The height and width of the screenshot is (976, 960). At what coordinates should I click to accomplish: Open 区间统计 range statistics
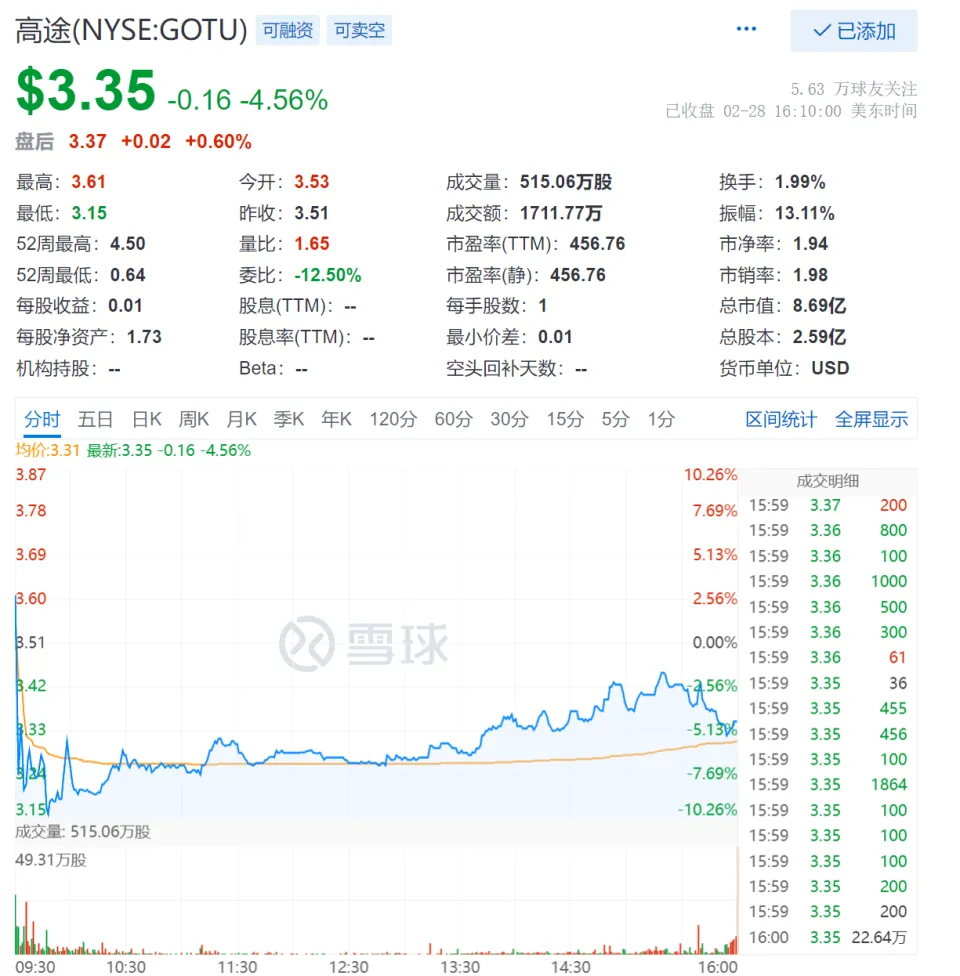coord(780,420)
